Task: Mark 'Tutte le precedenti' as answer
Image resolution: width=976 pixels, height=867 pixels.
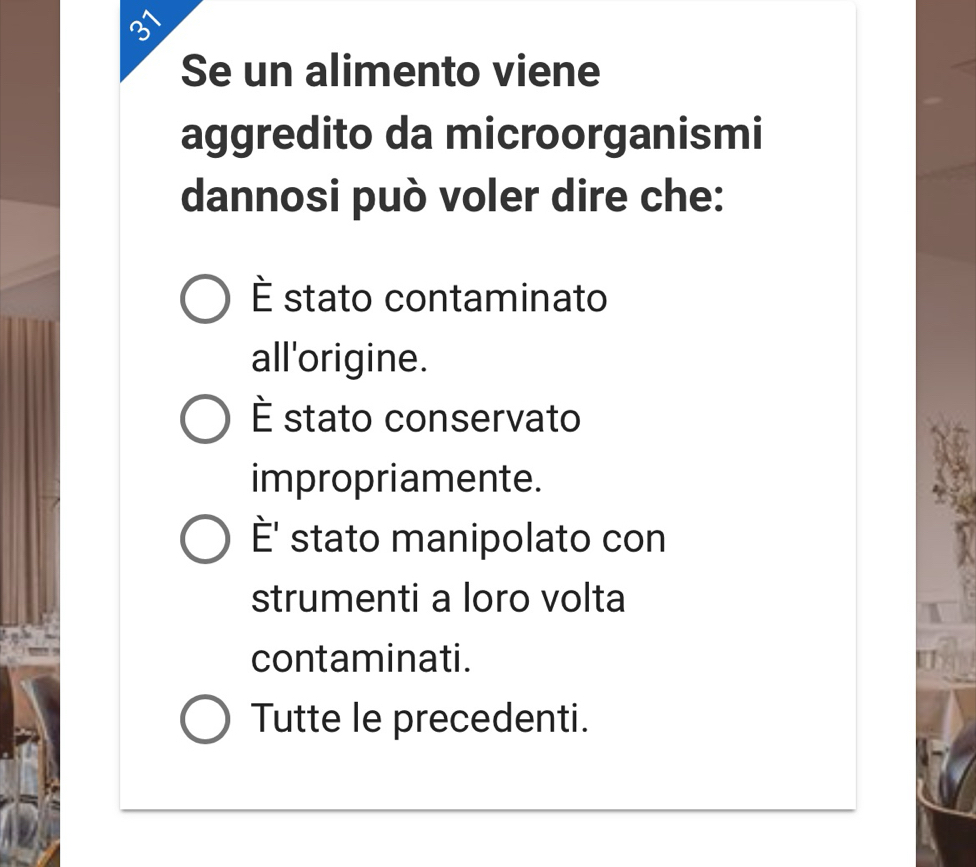Action: tap(205, 720)
